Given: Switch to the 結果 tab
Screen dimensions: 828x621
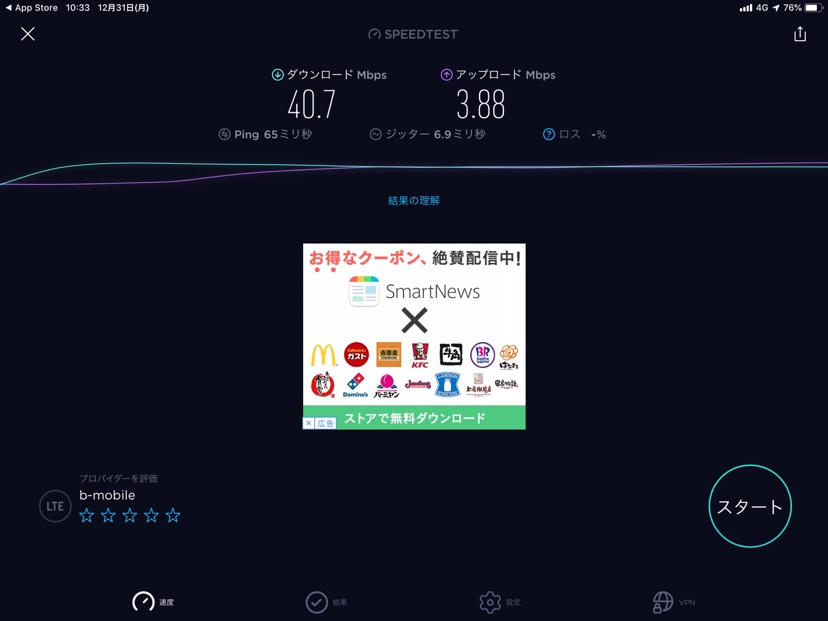Looking at the screenshot, I should click(x=326, y=601).
